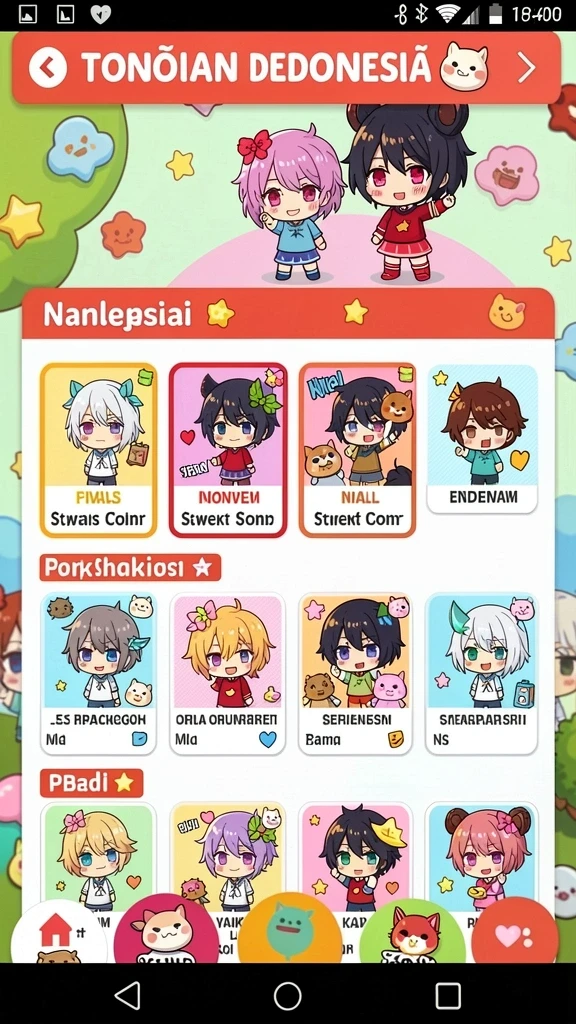Open the ORLA ORUNRAREN card
Image resolution: width=576 pixels, height=1024 pixels.
click(227, 673)
